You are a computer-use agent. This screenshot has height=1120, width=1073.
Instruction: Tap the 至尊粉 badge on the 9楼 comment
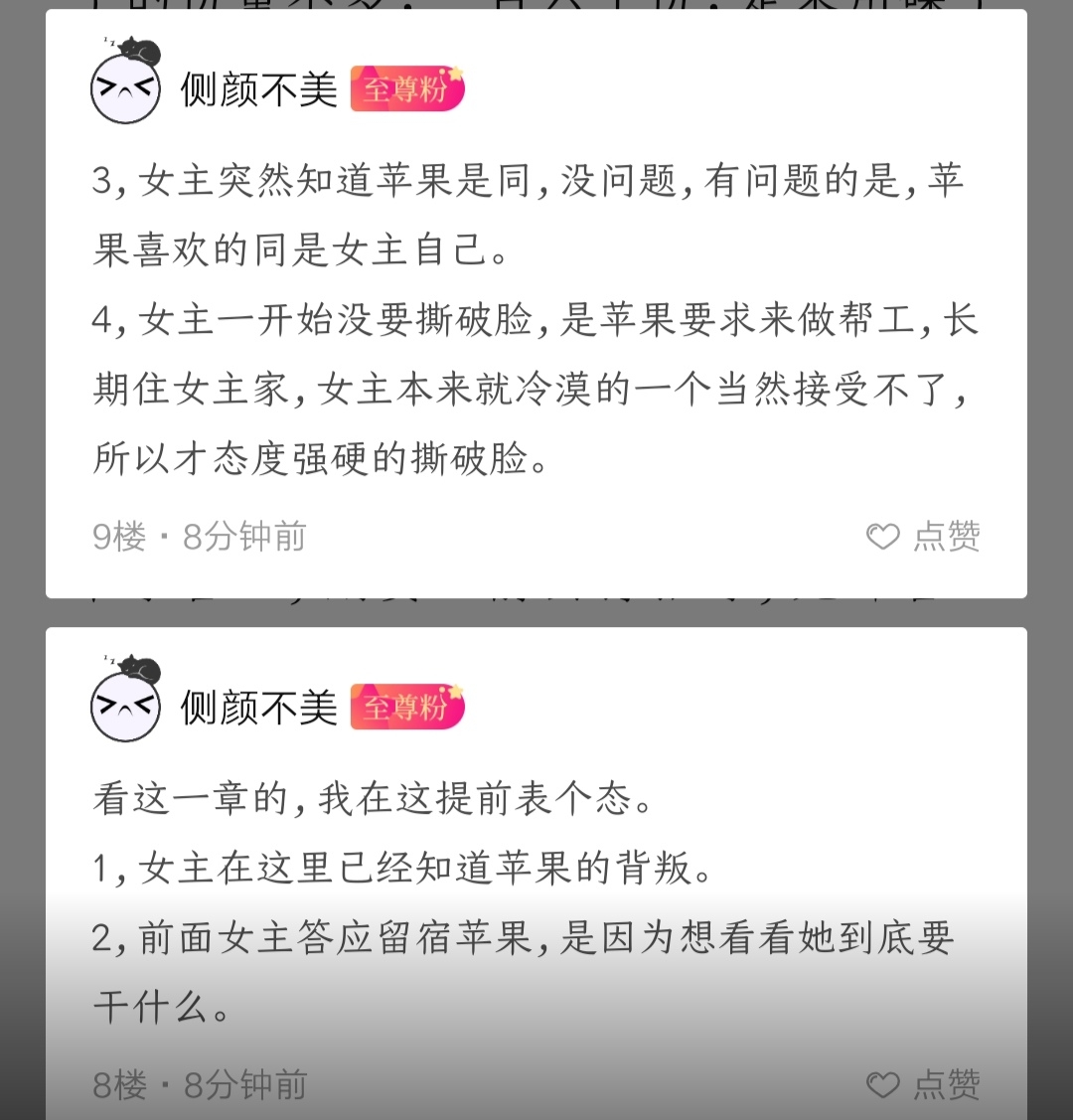tap(407, 89)
